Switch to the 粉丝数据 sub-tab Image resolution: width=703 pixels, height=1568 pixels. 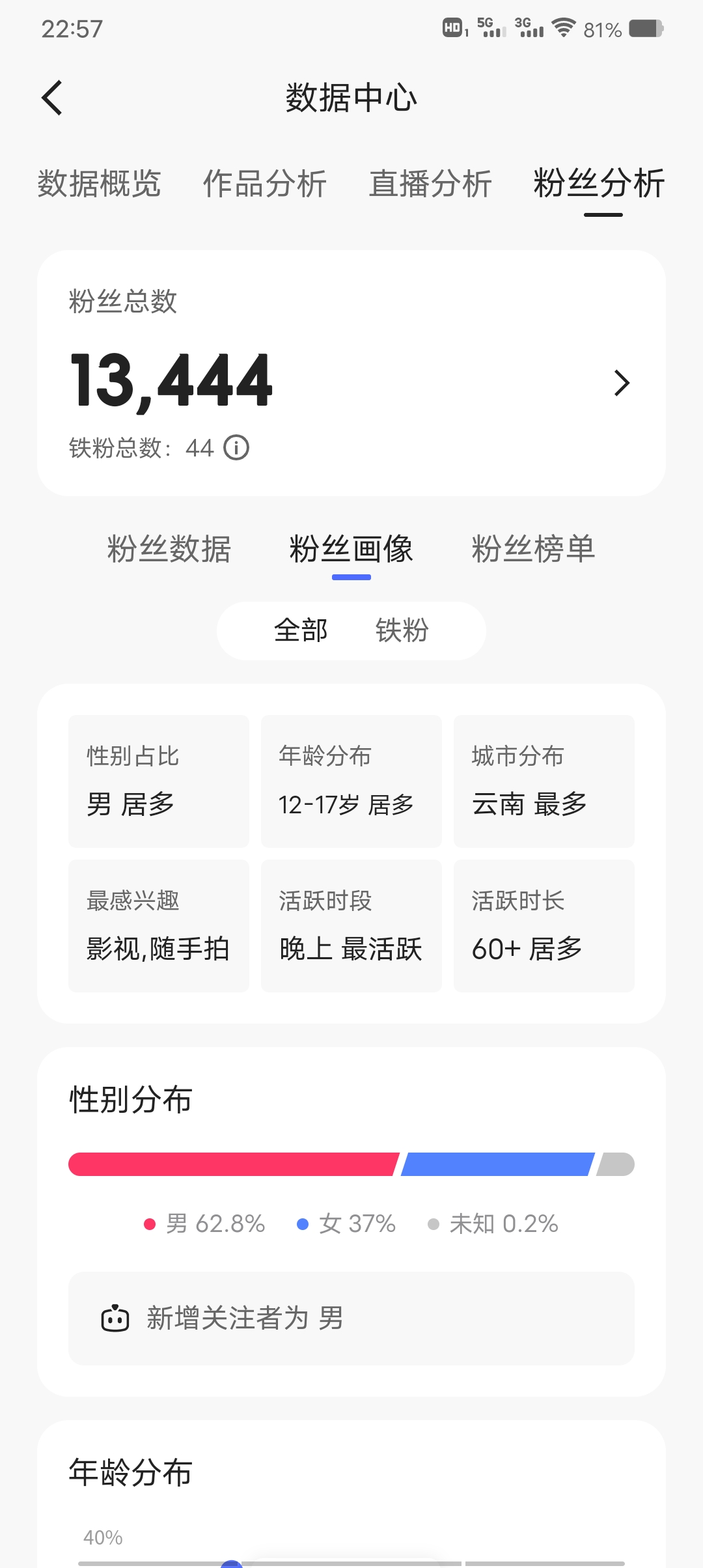[x=169, y=549]
